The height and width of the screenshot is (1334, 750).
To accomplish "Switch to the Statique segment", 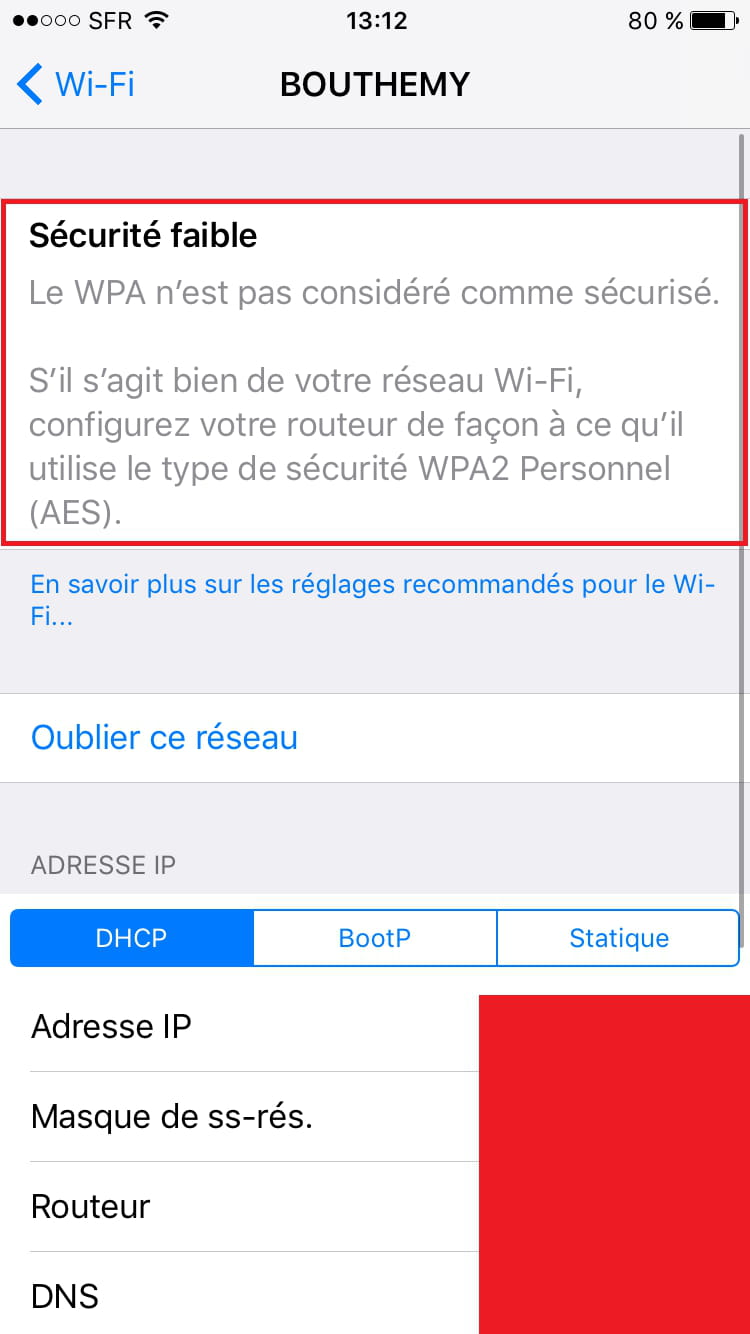I will pos(618,938).
